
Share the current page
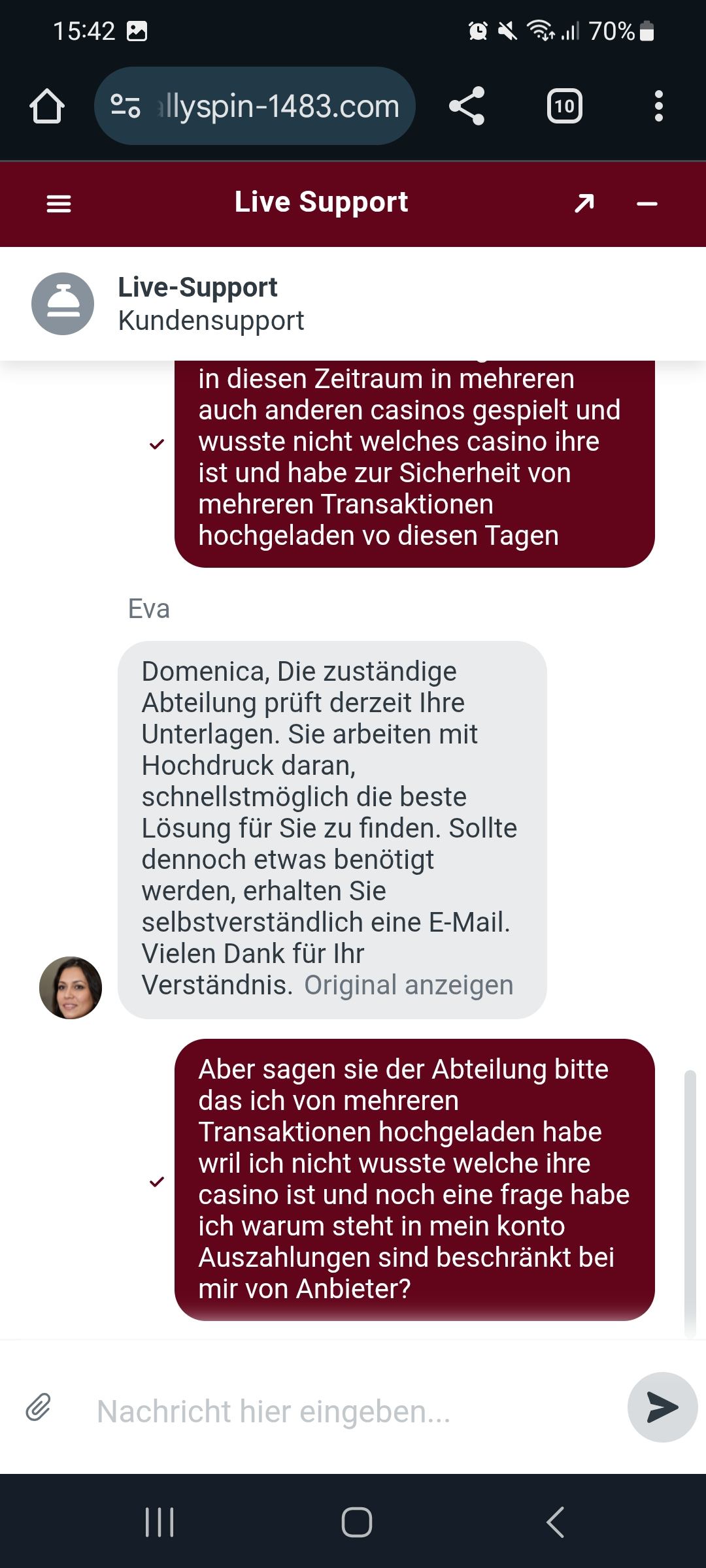[467, 106]
